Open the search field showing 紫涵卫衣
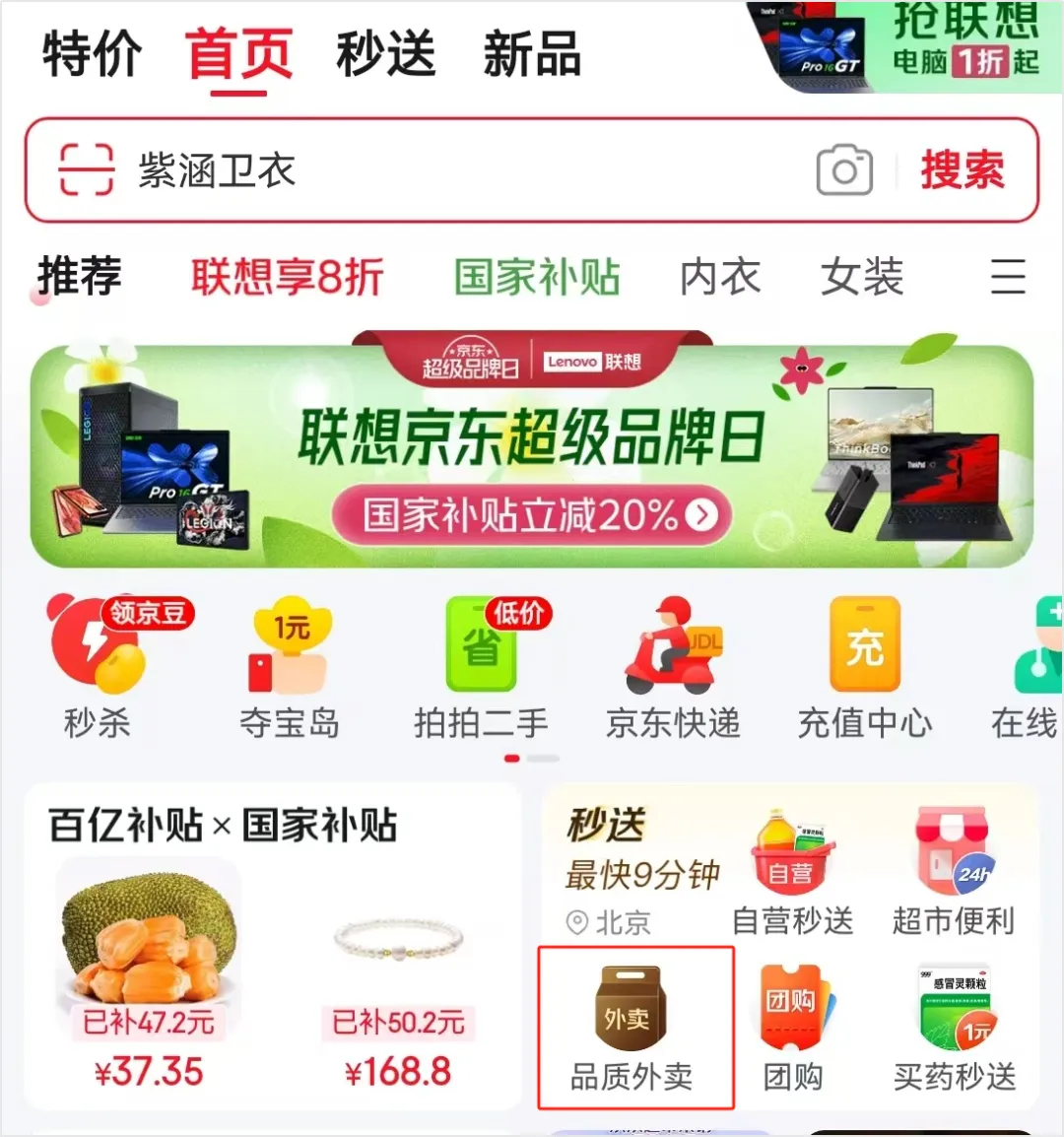 (x=443, y=170)
